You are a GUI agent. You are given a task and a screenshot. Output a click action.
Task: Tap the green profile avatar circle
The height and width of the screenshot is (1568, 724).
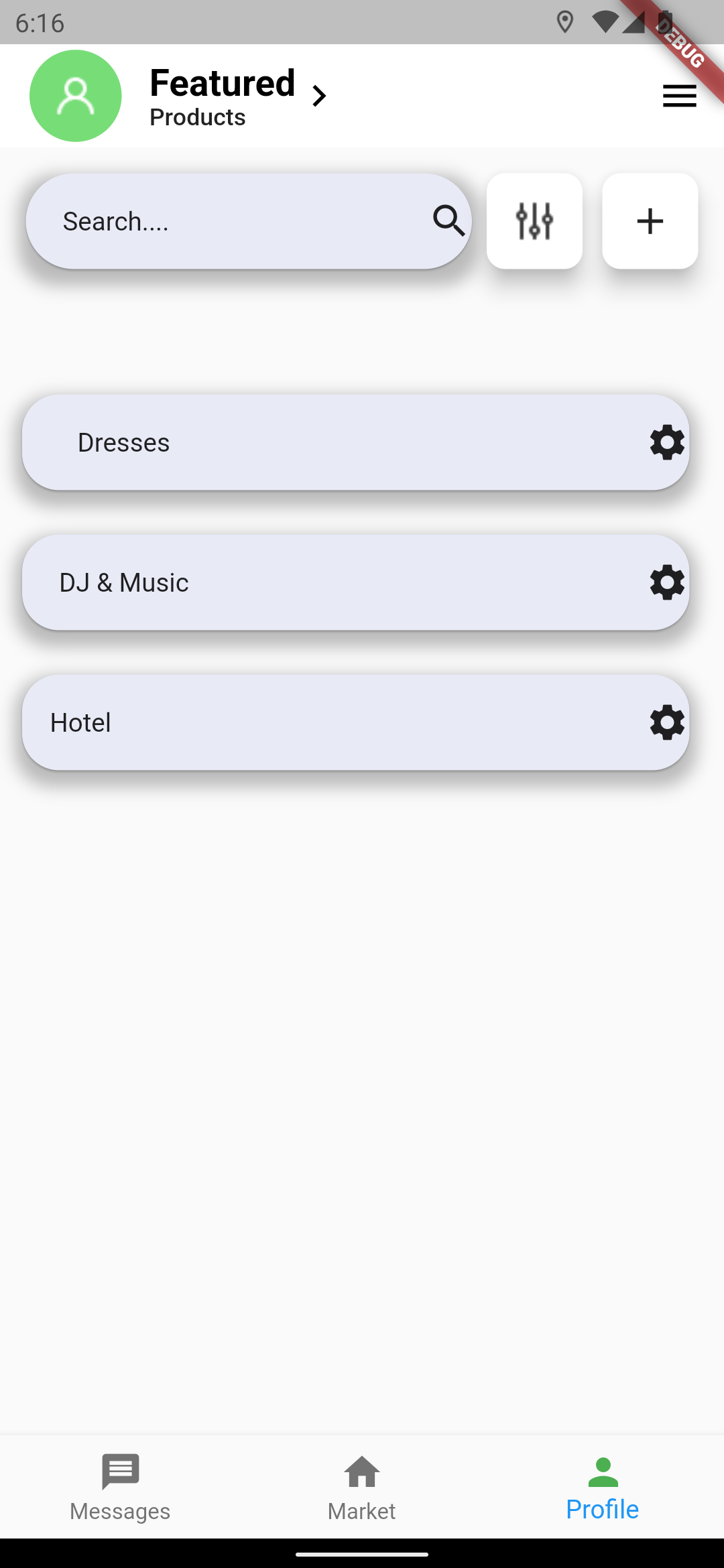[x=75, y=95]
